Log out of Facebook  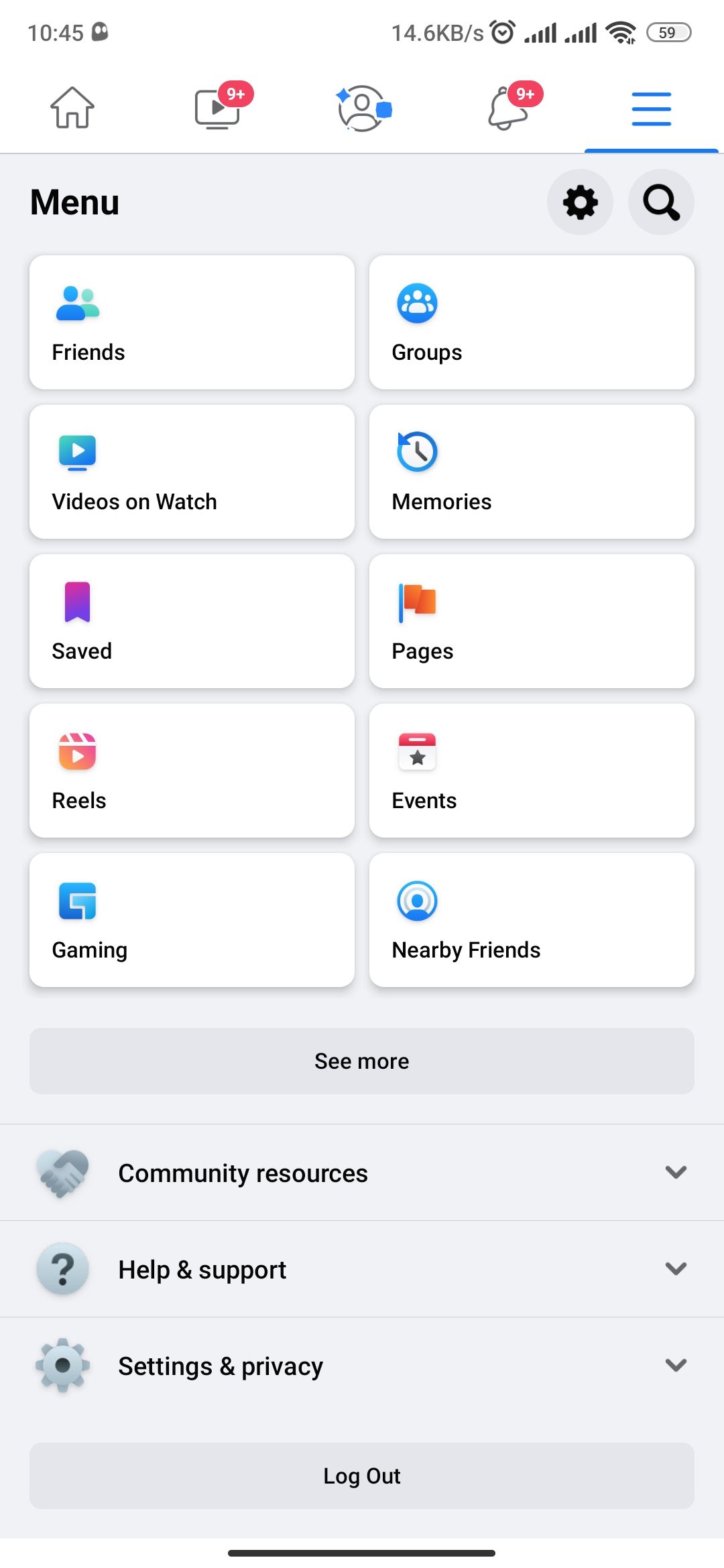(x=362, y=1475)
